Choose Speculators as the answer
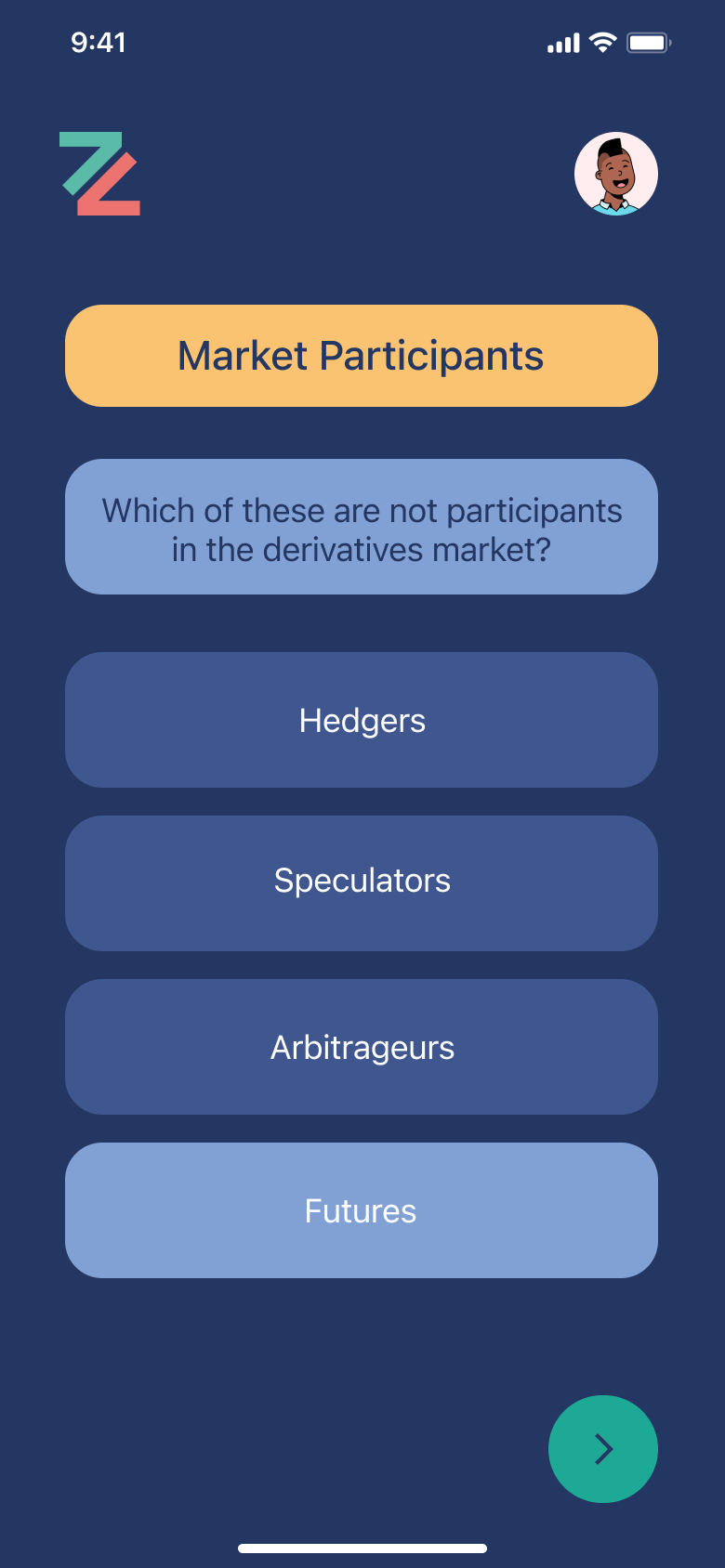The image size is (725, 1568). tap(362, 883)
